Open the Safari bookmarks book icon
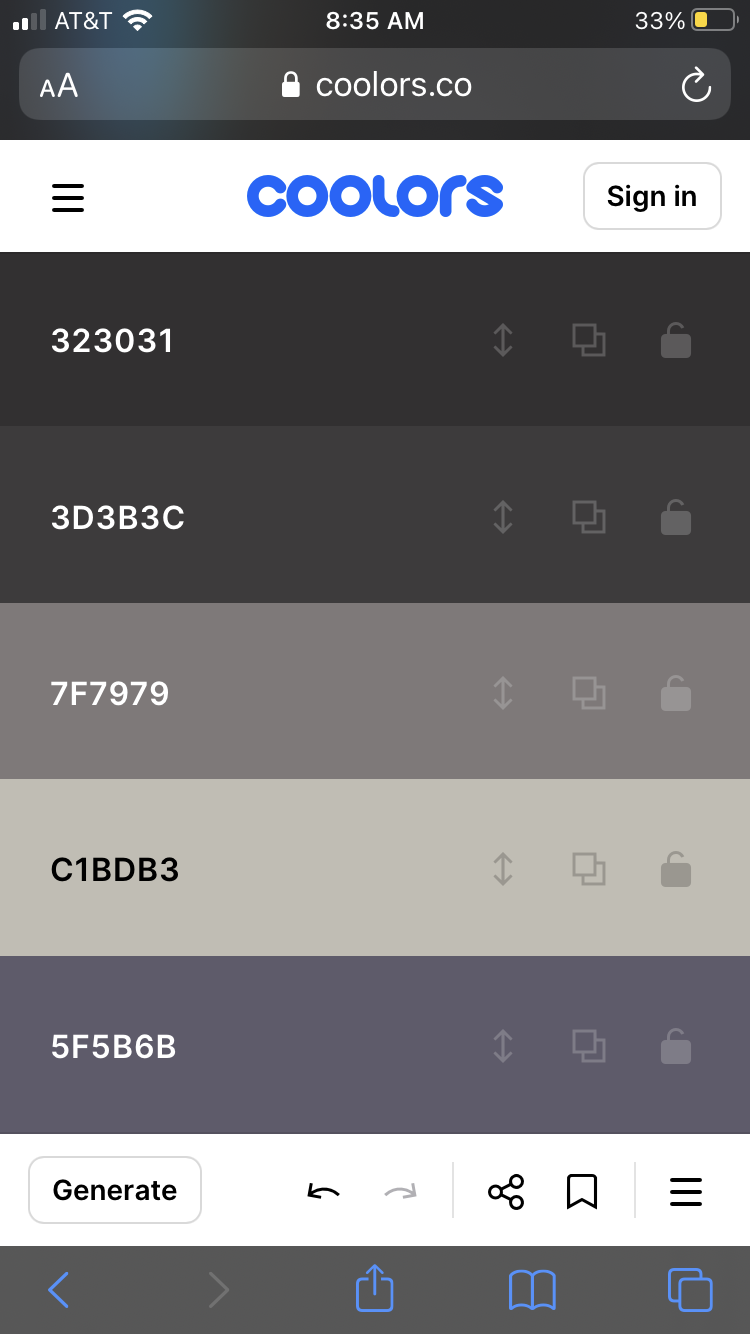Screen dimensions: 750x1334 tap(532, 1290)
